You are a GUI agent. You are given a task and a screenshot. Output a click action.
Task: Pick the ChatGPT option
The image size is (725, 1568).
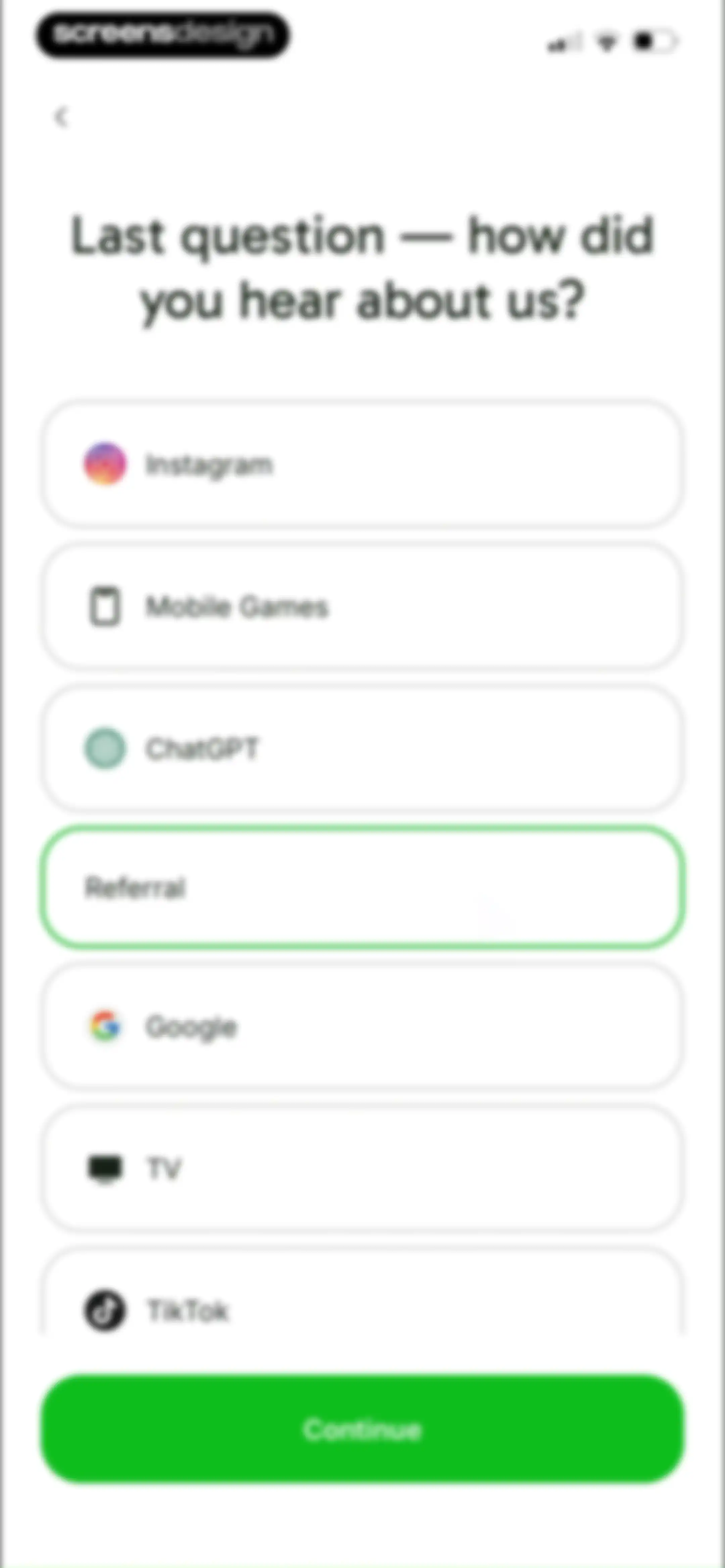(x=362, y=748)
